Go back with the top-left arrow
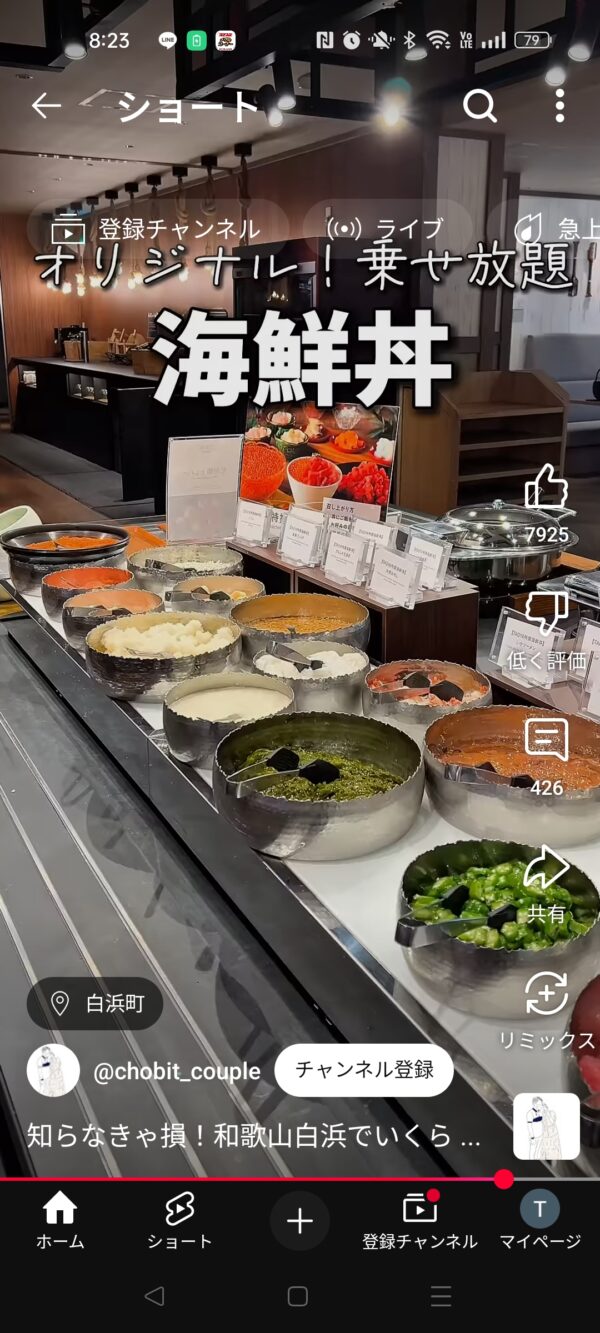This screenshot has height=1333, width=600. pyautogui.click(x=46, y=106)
